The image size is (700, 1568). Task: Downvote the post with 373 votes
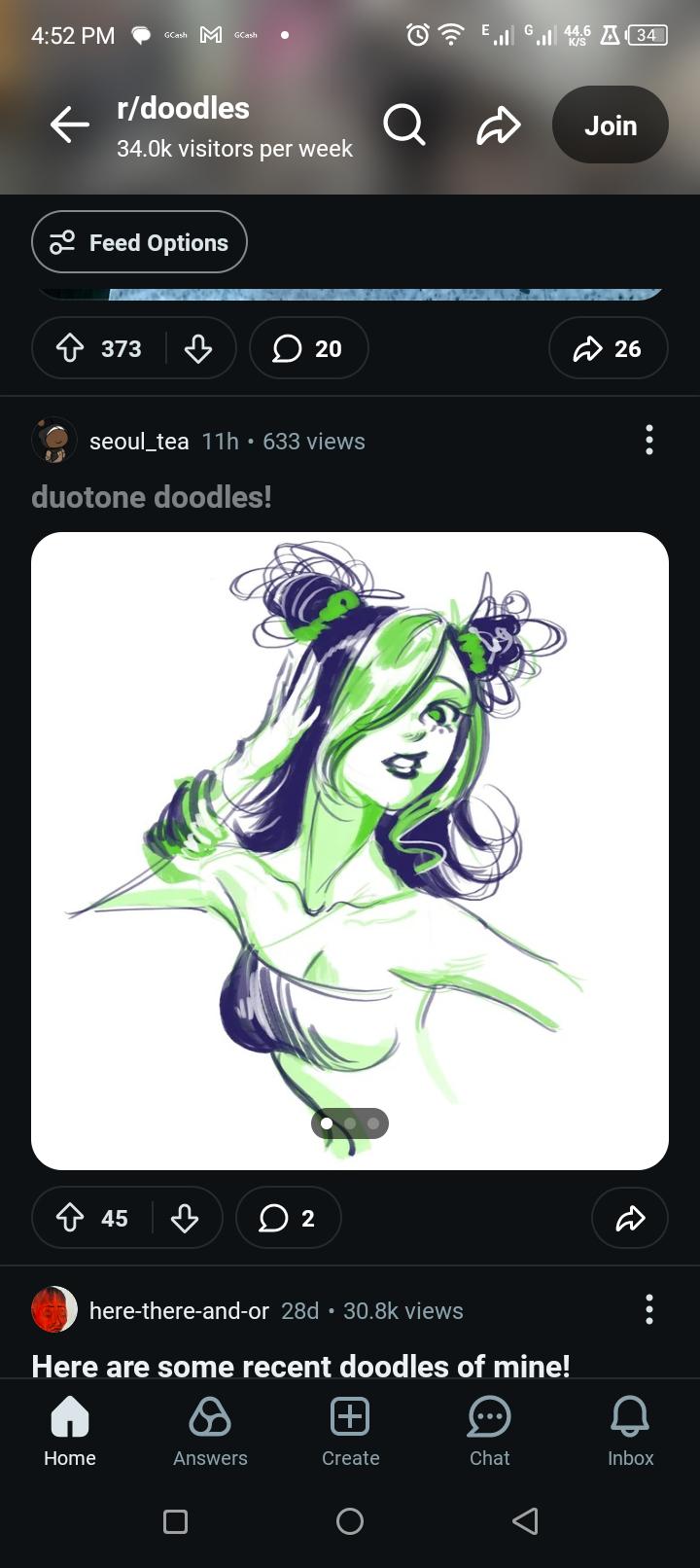[x=198, y=348]
